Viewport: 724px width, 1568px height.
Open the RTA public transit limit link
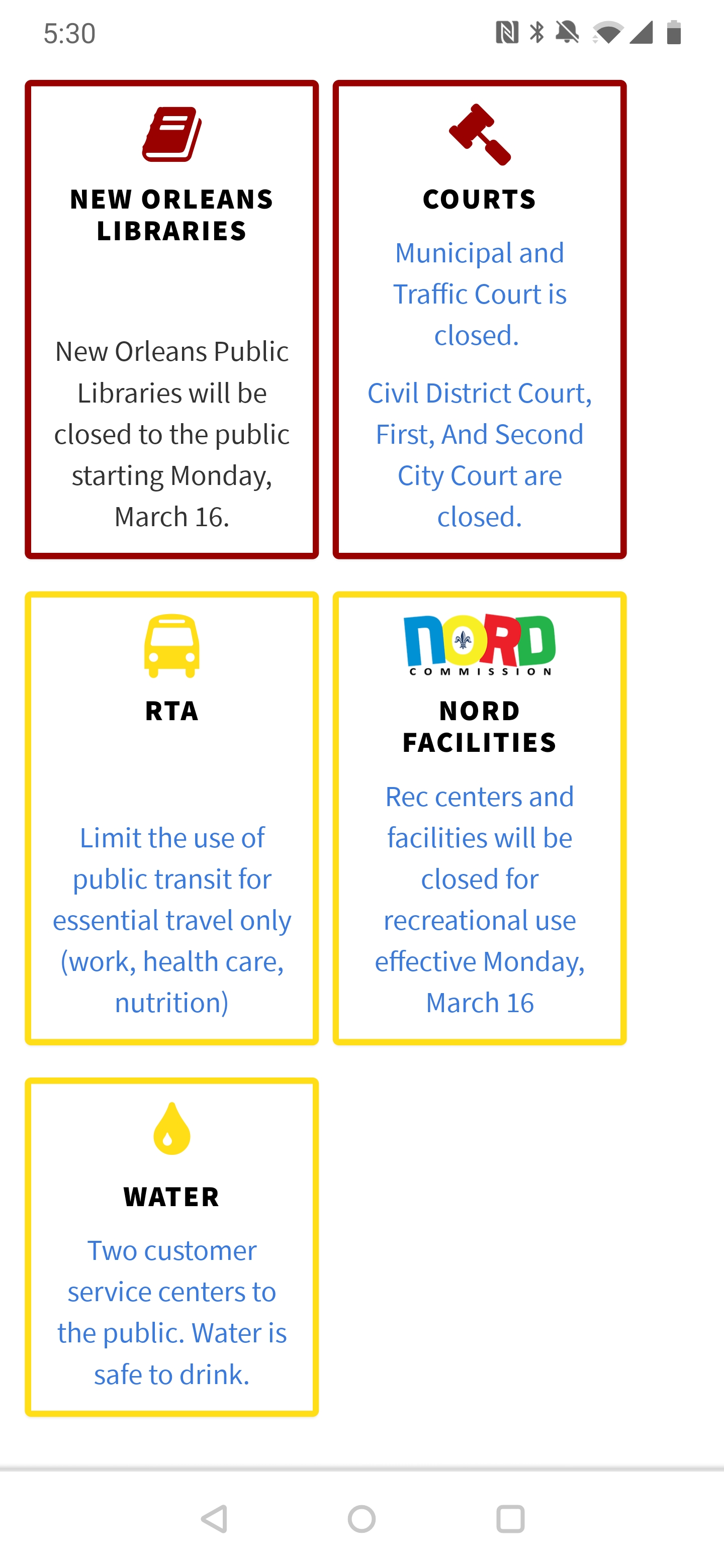click(172, 920)
